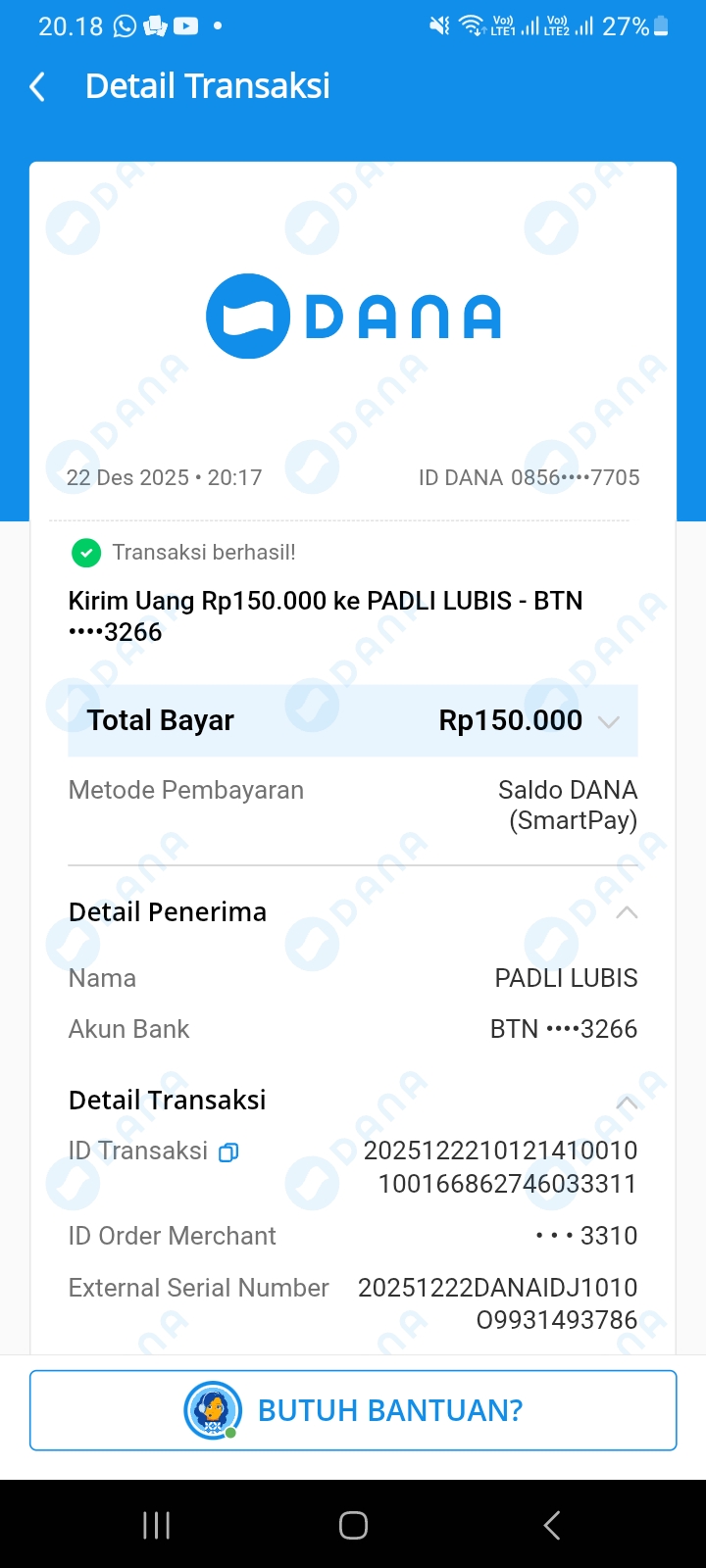Viewport: 706px width, 1568px height.
Task: Tap the system home button
Action: (x=353, y=1525)
